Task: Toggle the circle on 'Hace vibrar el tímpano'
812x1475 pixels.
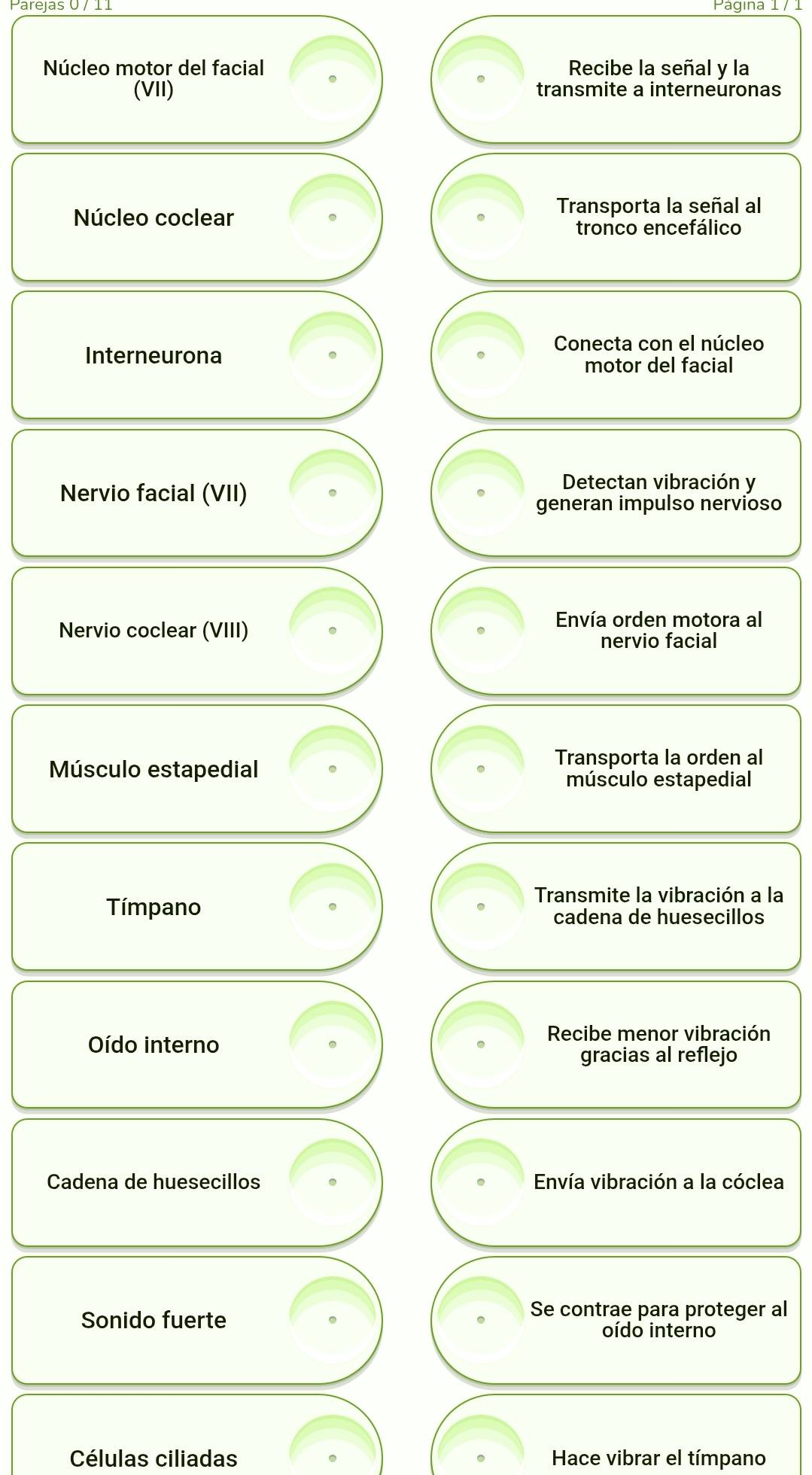Action: [482, 1457]
